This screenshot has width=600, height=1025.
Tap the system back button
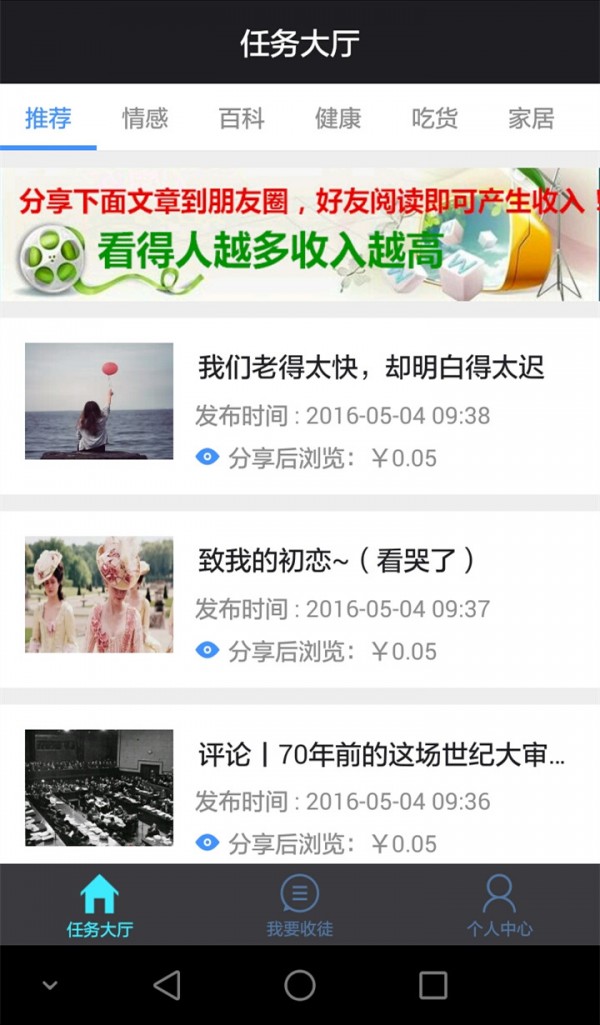[x=167, y=985]
